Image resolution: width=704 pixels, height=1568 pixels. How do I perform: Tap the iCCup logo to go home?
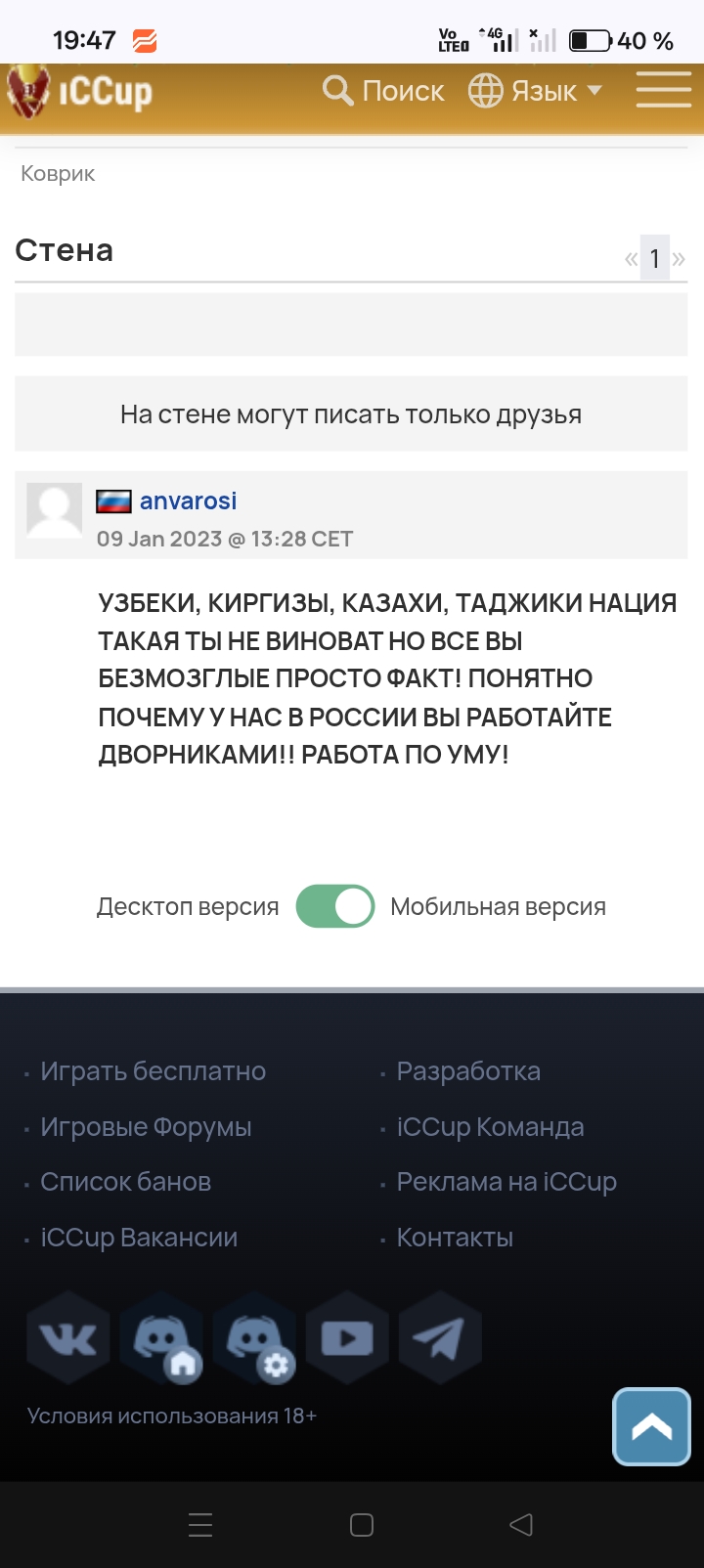pyautogui.click(x=81, y=92)
